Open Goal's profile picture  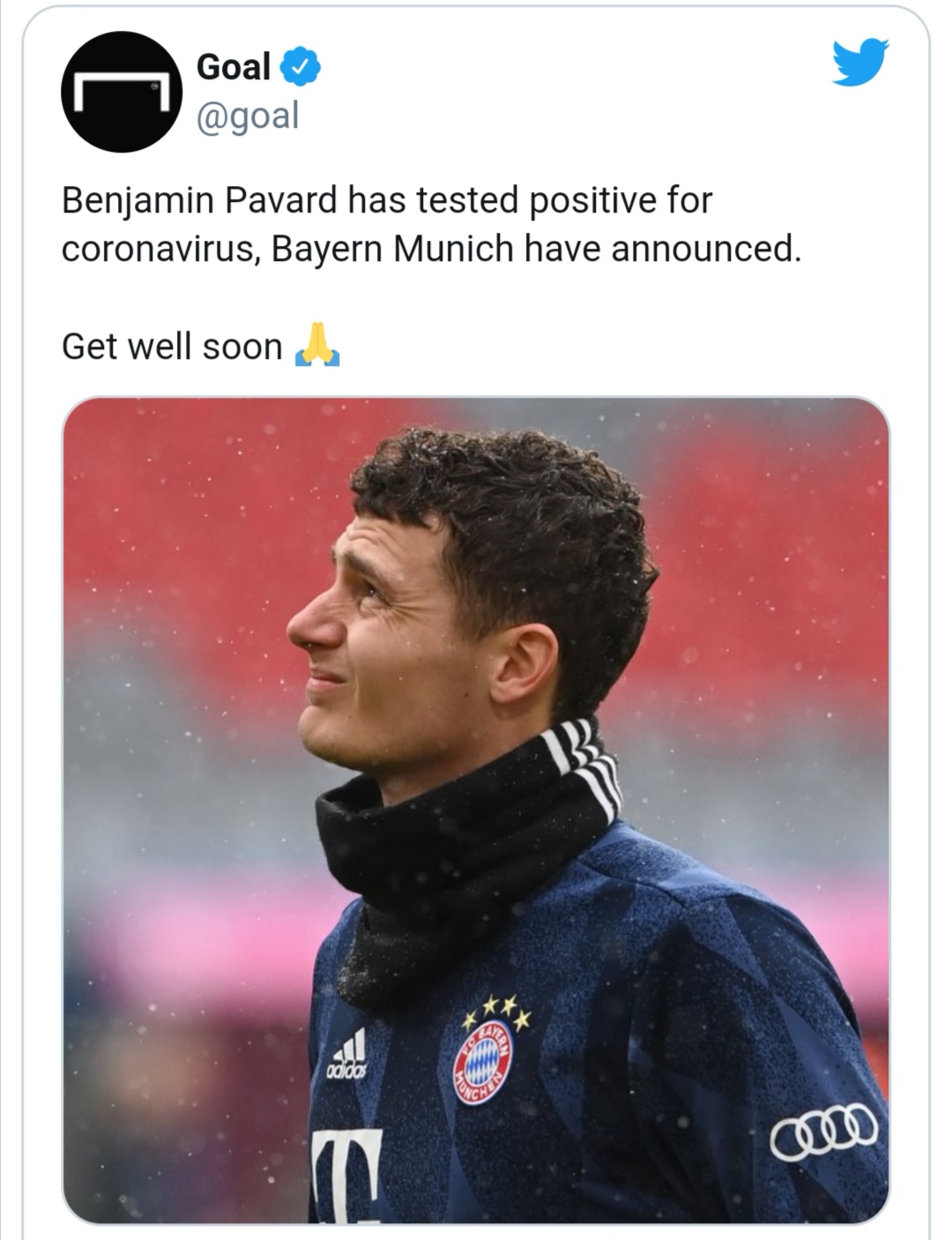pos(121,92)
